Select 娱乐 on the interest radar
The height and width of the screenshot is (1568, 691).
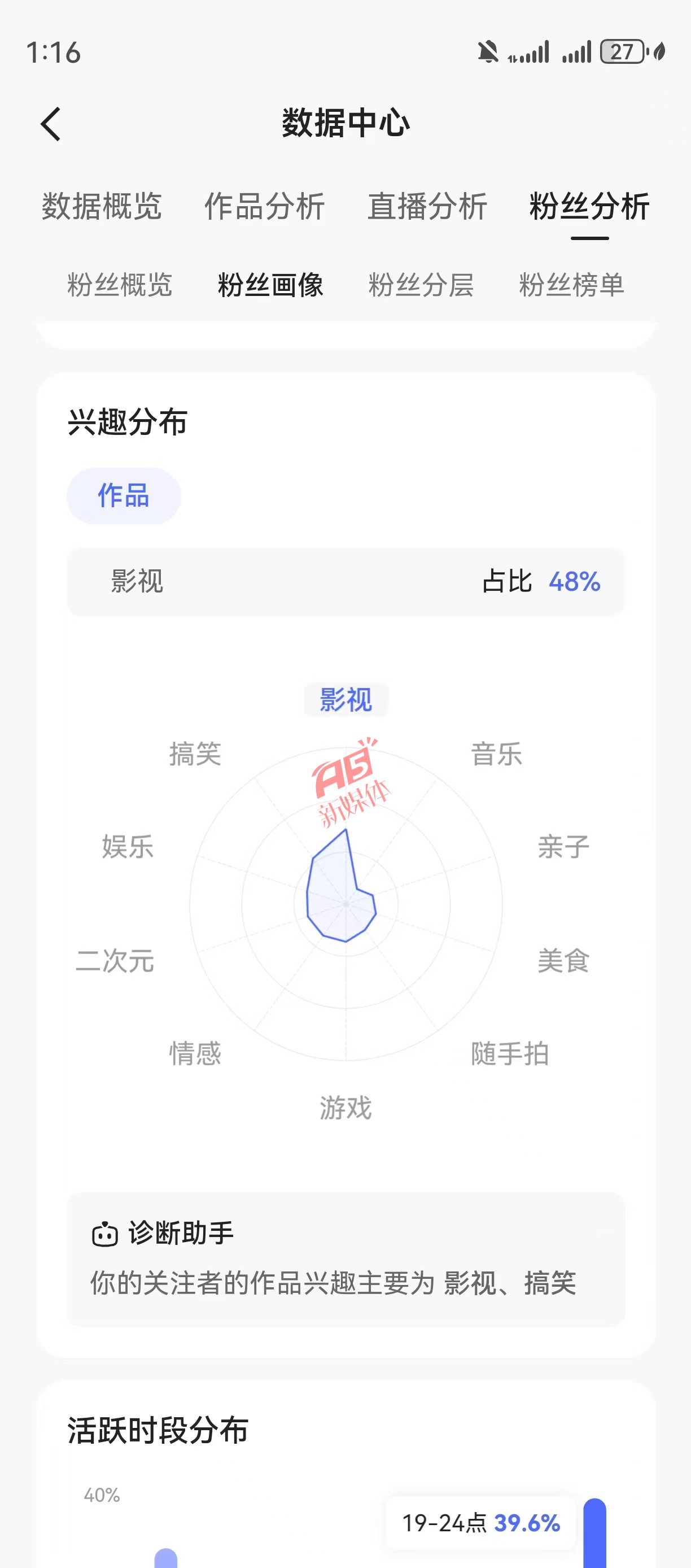(x=128, y=846)
